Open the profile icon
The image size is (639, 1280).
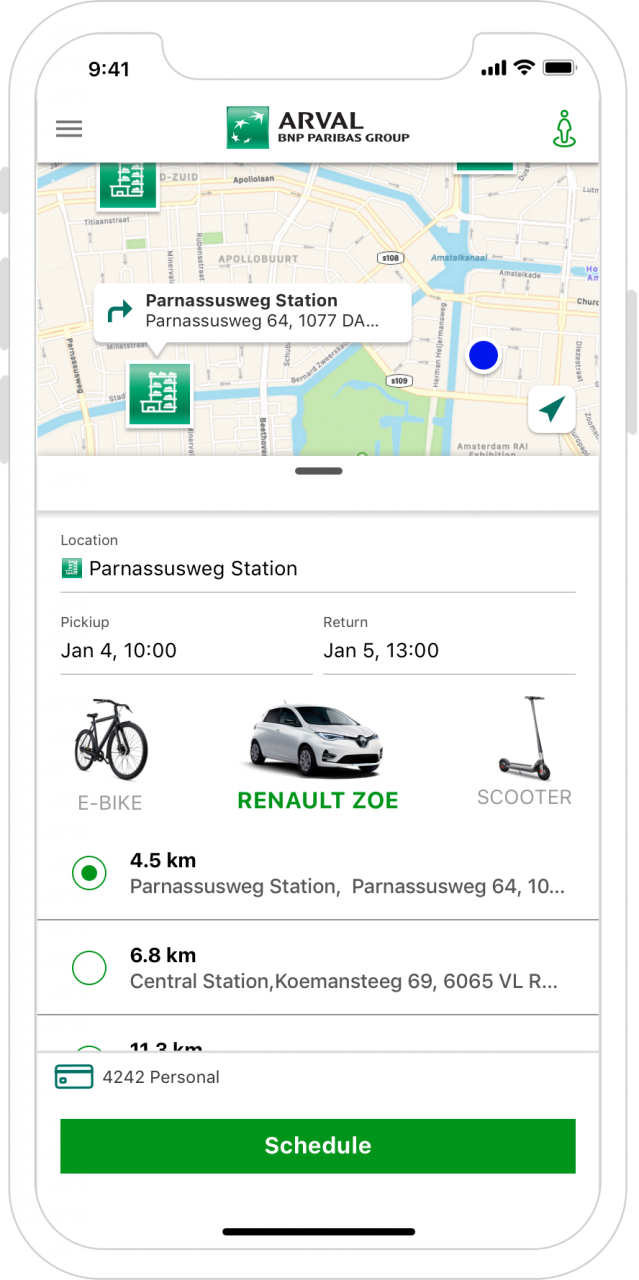tap(565, 129)
